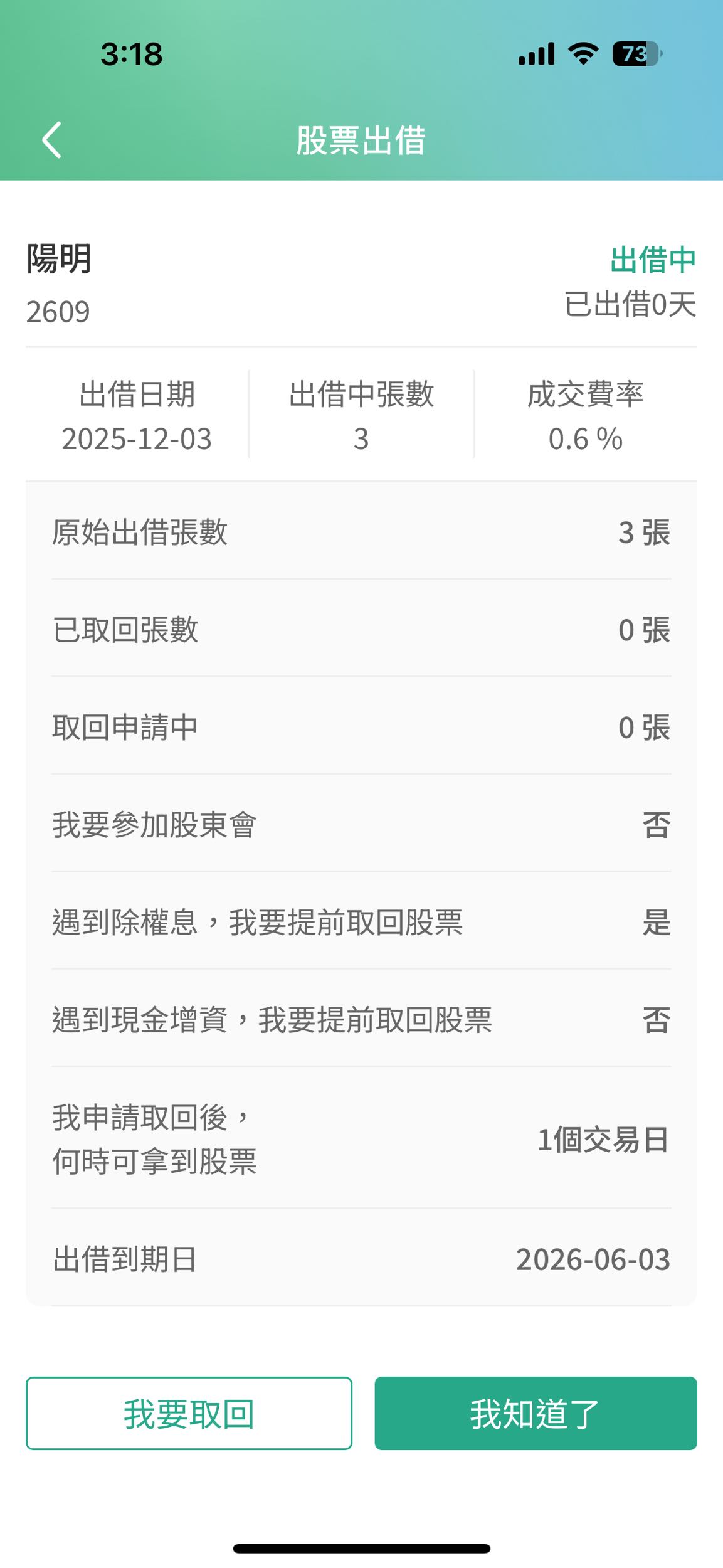Toggle 我要參加股東會 from 否
Image resolution: width=723 pixels, height=1568 pixels.
pos(361,827)
